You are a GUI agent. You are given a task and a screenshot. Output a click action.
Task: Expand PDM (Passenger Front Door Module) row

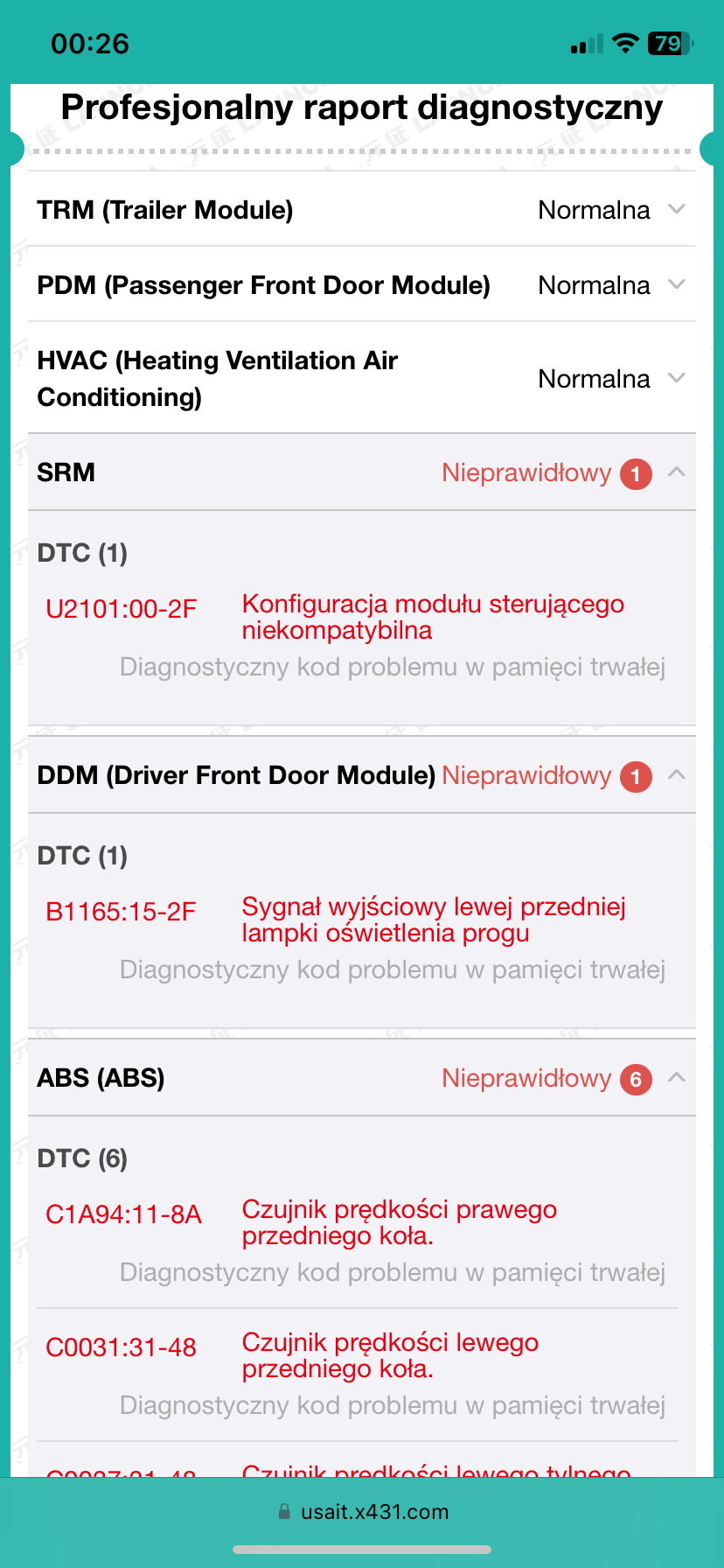[676, 285]
